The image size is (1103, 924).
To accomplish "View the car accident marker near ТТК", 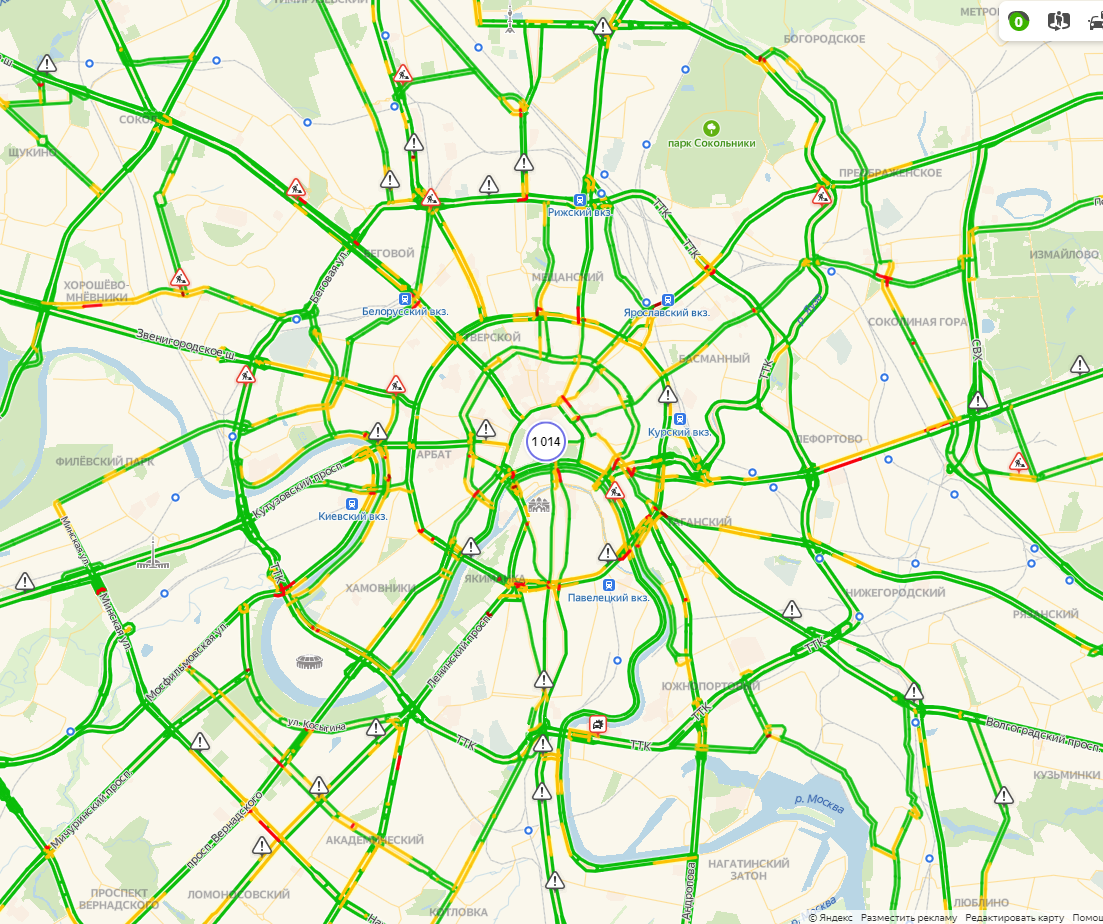I will [x=597, y=724].
